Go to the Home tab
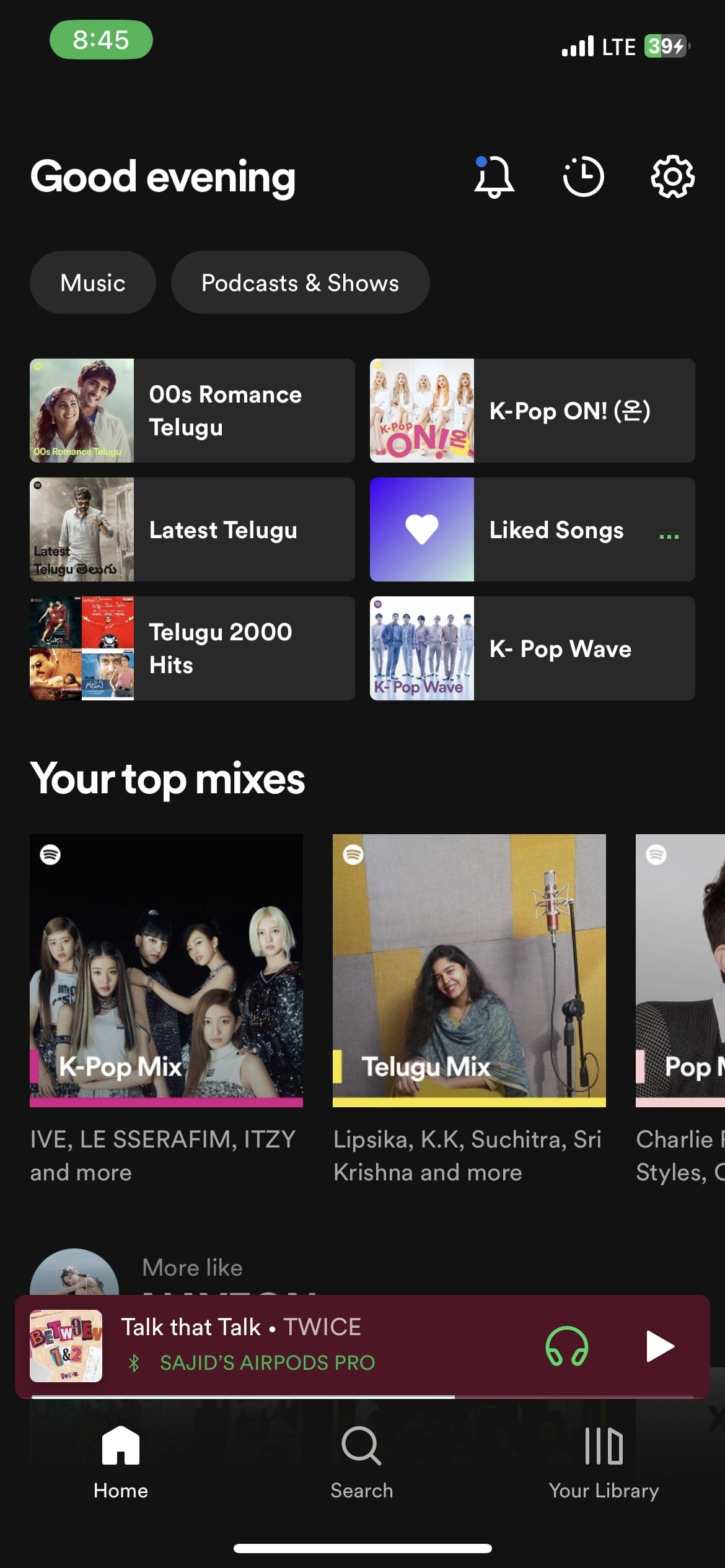 click(x=121, y=1462)
